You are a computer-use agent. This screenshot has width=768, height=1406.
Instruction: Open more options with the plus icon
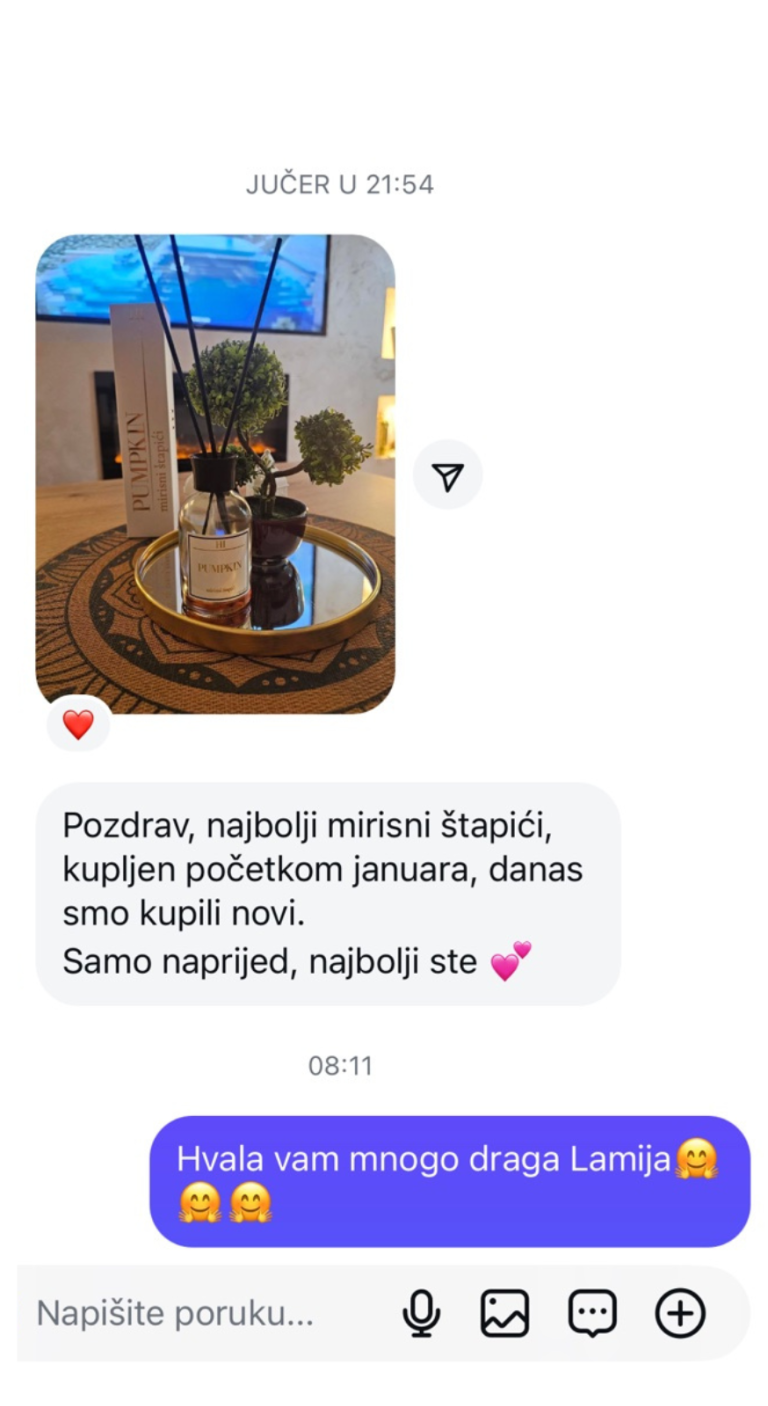pyautogui.click(x=680, y=1313)
